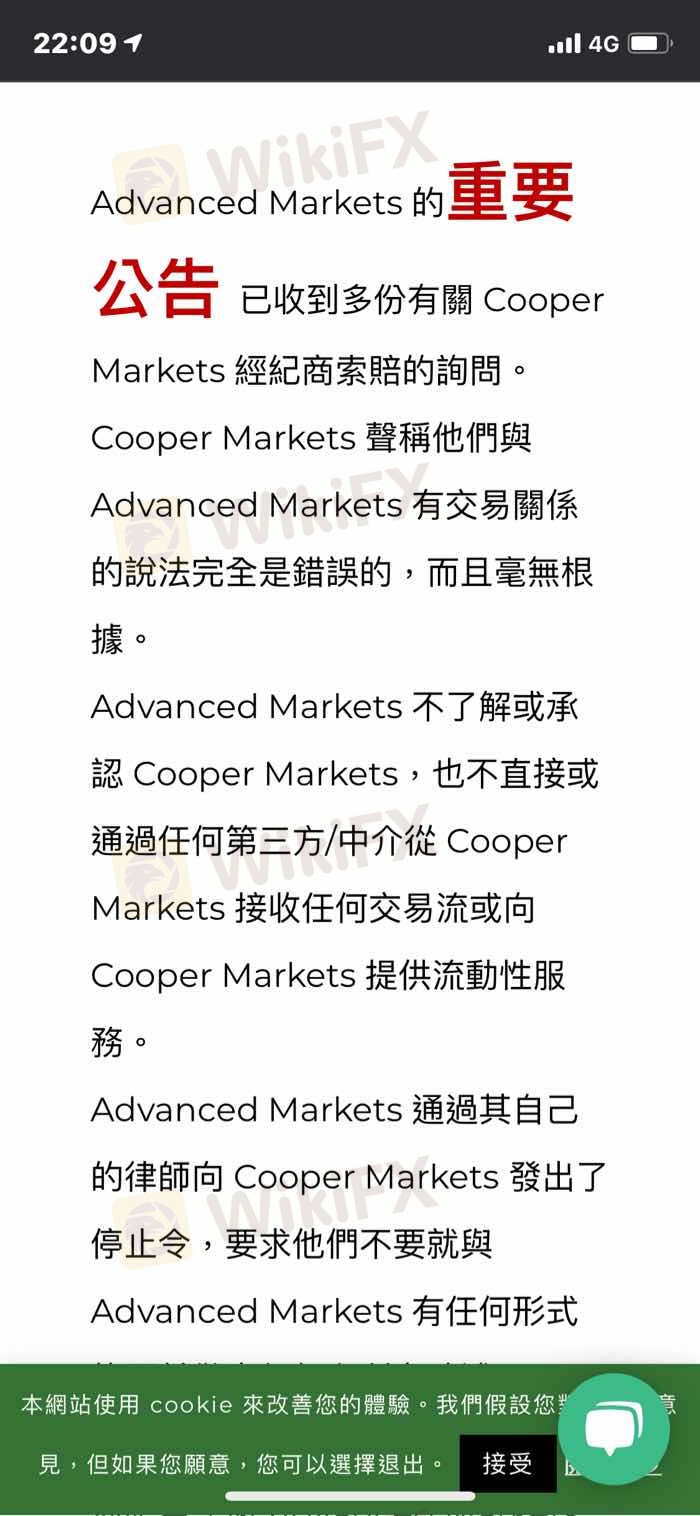700x1516 pixels.
Task: Accept cookies with the 接受 button
Action: coord(507,1464)
